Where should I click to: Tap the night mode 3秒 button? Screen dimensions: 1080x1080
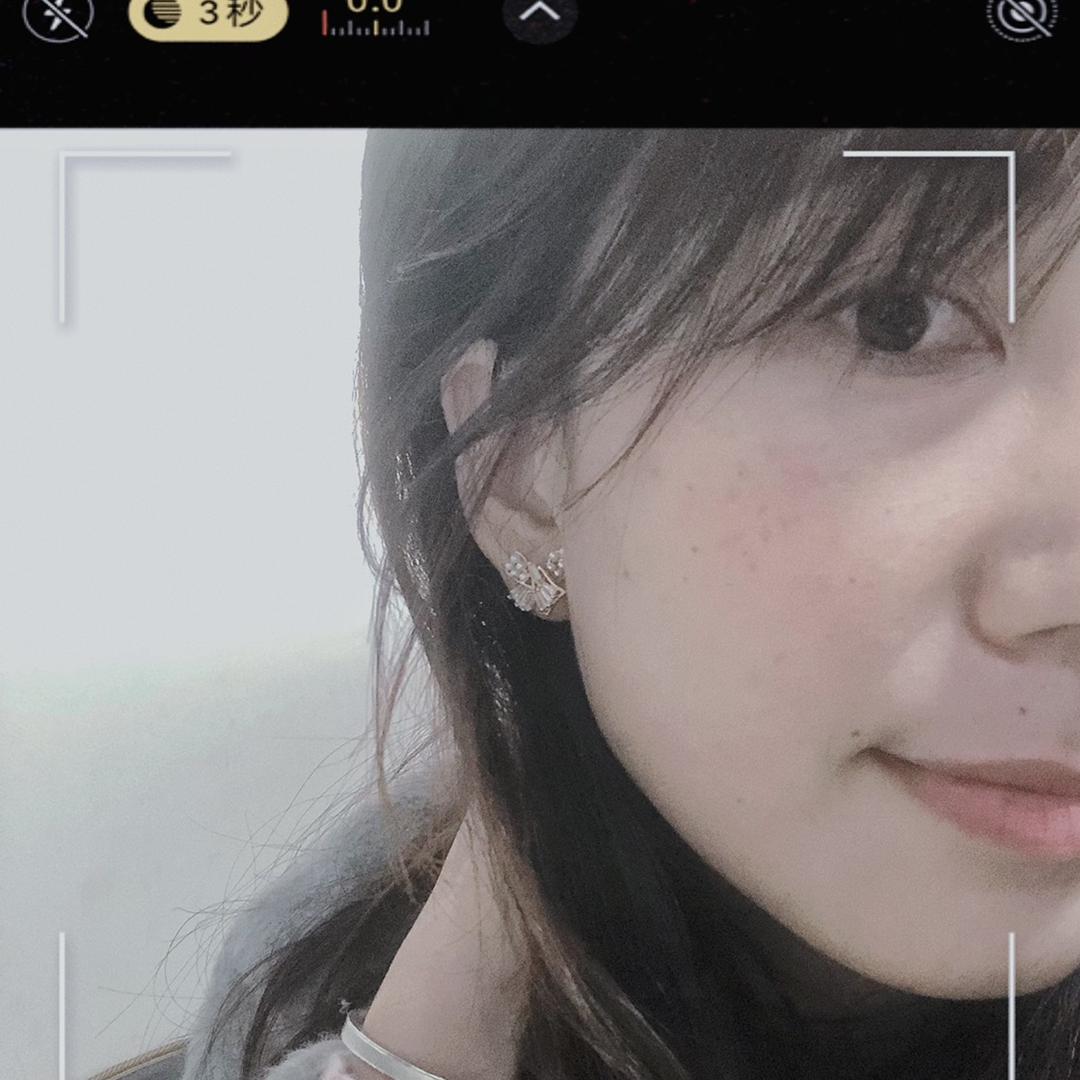pyautogui.click(x=208, y=16)
